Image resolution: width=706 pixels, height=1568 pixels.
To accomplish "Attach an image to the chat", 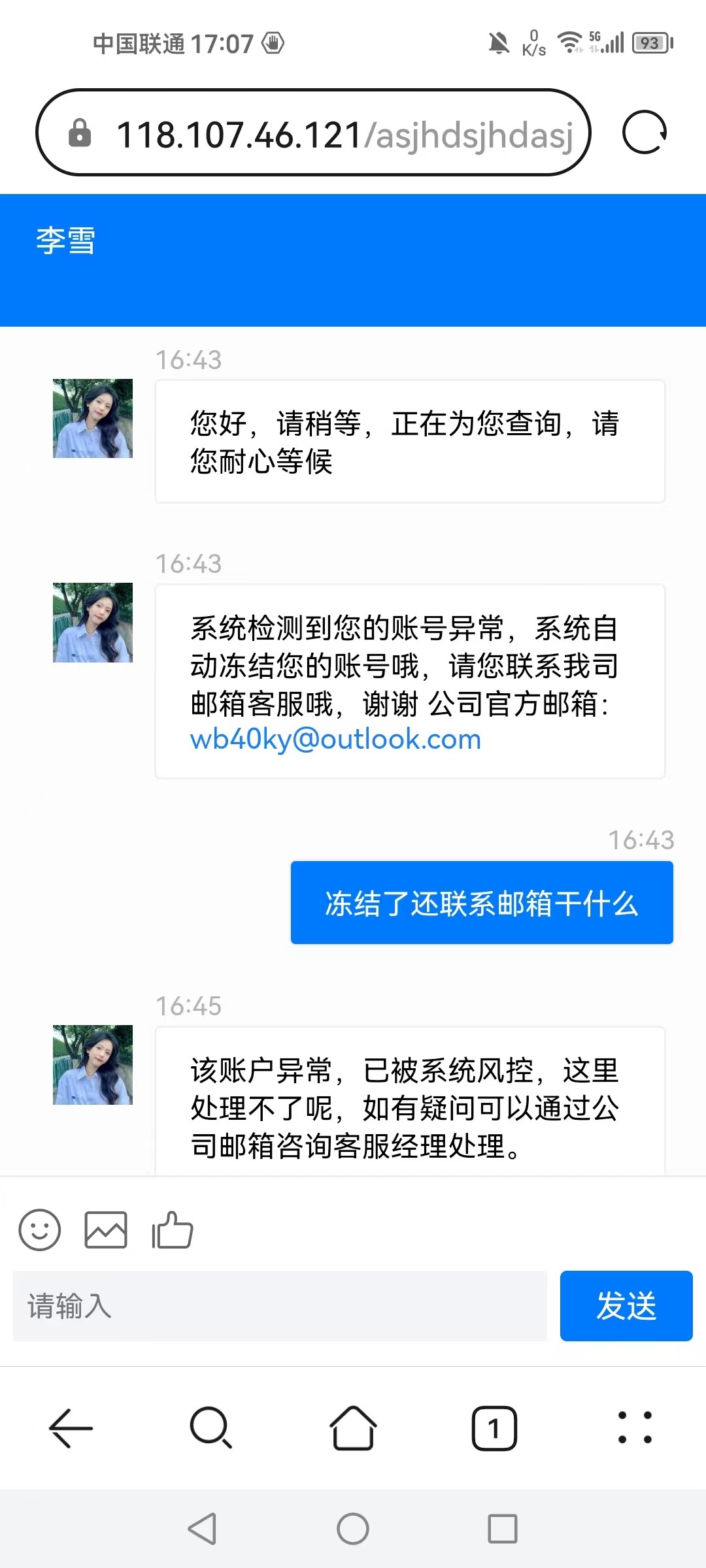I will [106, 1230].
